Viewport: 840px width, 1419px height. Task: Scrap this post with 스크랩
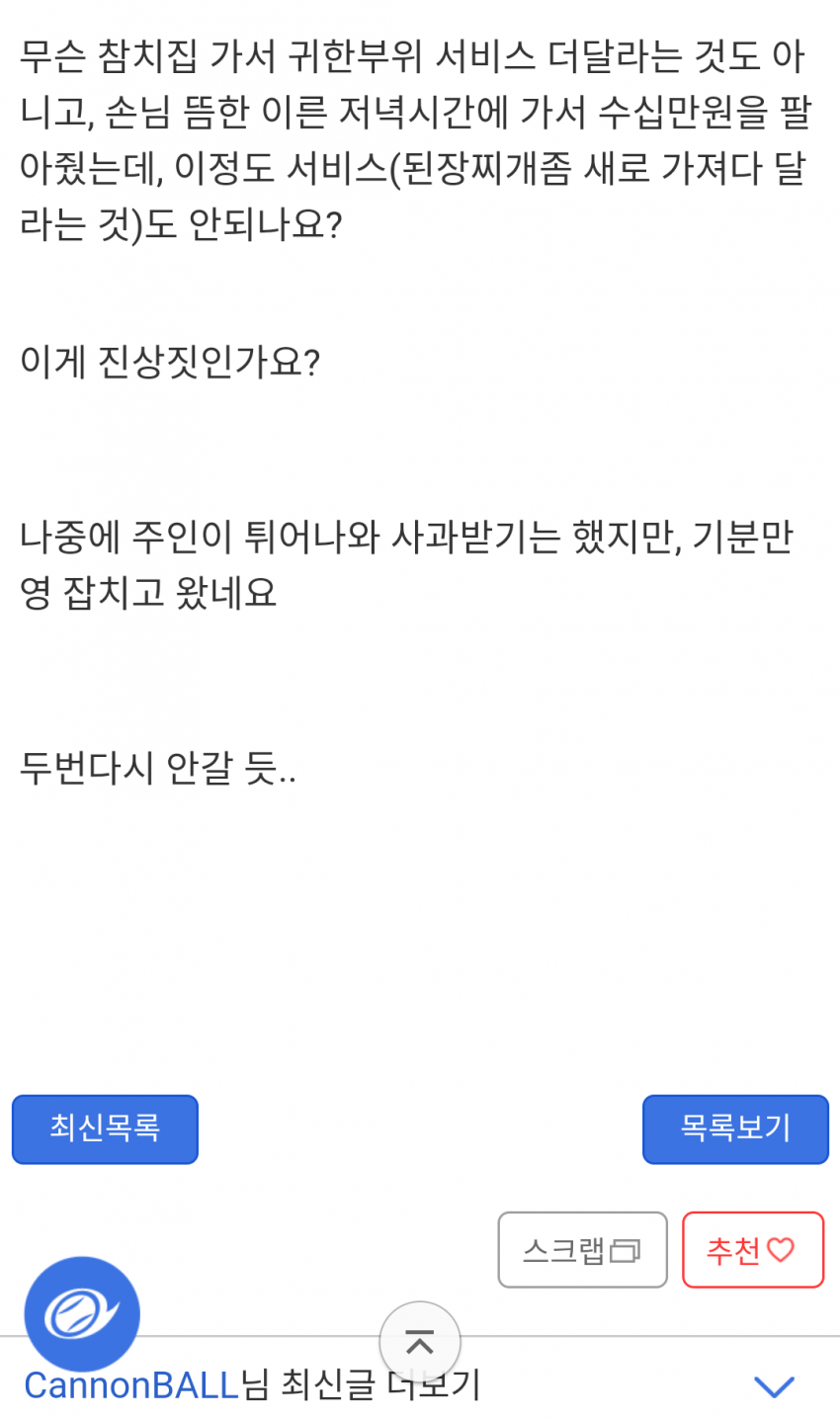click(582, 1250)
